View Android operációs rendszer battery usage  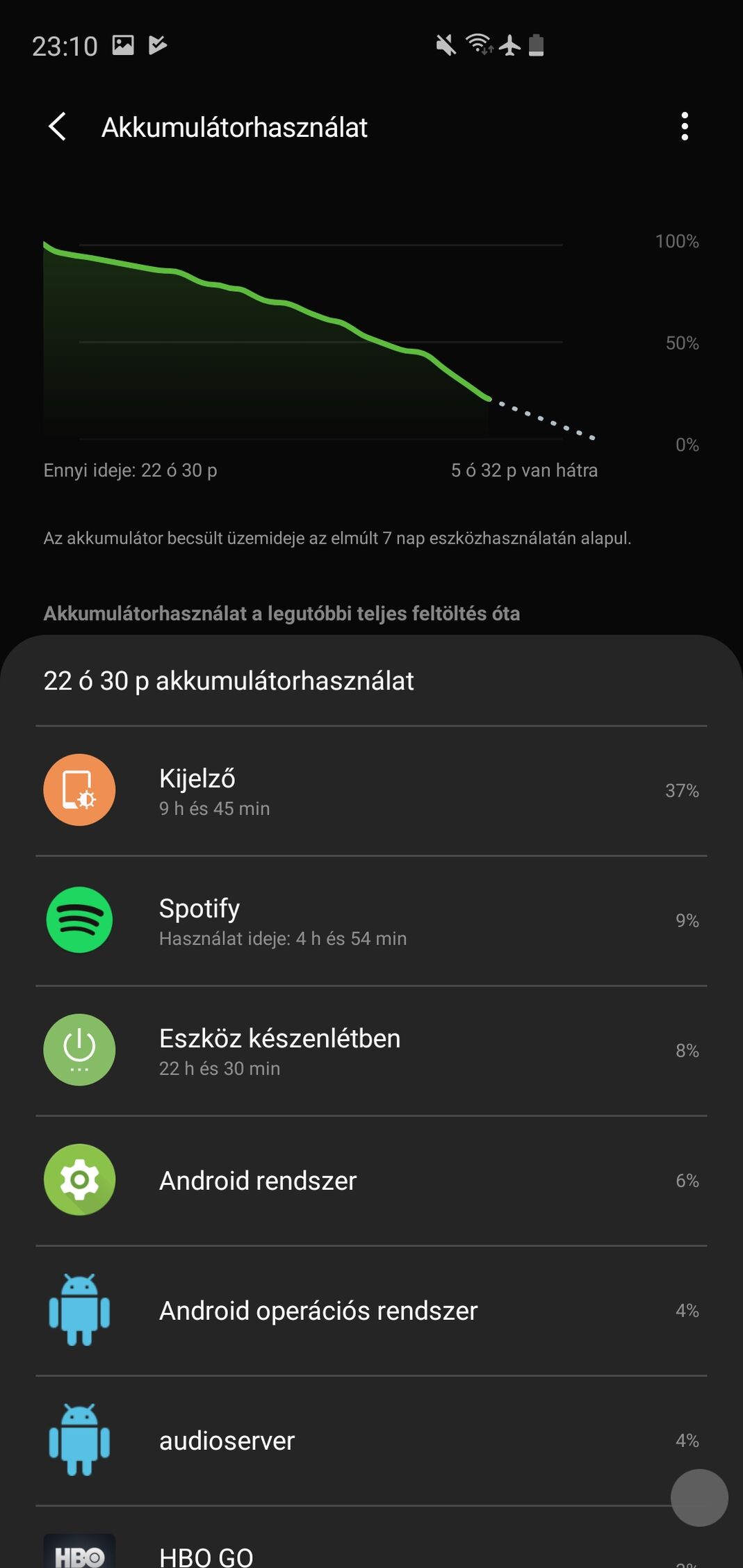point(371,1311)
